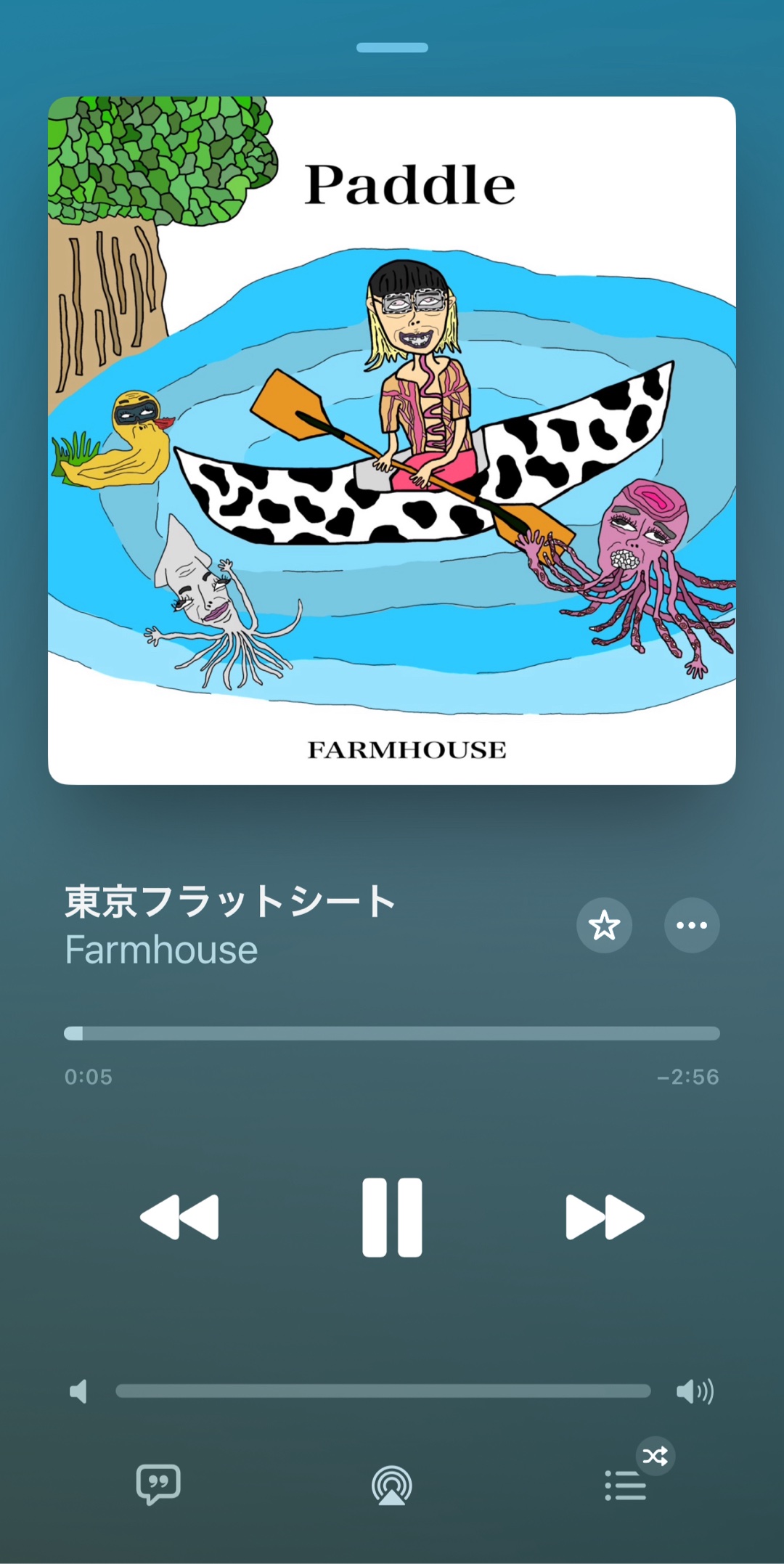Tap the grabber handle to dismiss player
784x1564 pixels.
pyautogui.click(x=392, y=48)
